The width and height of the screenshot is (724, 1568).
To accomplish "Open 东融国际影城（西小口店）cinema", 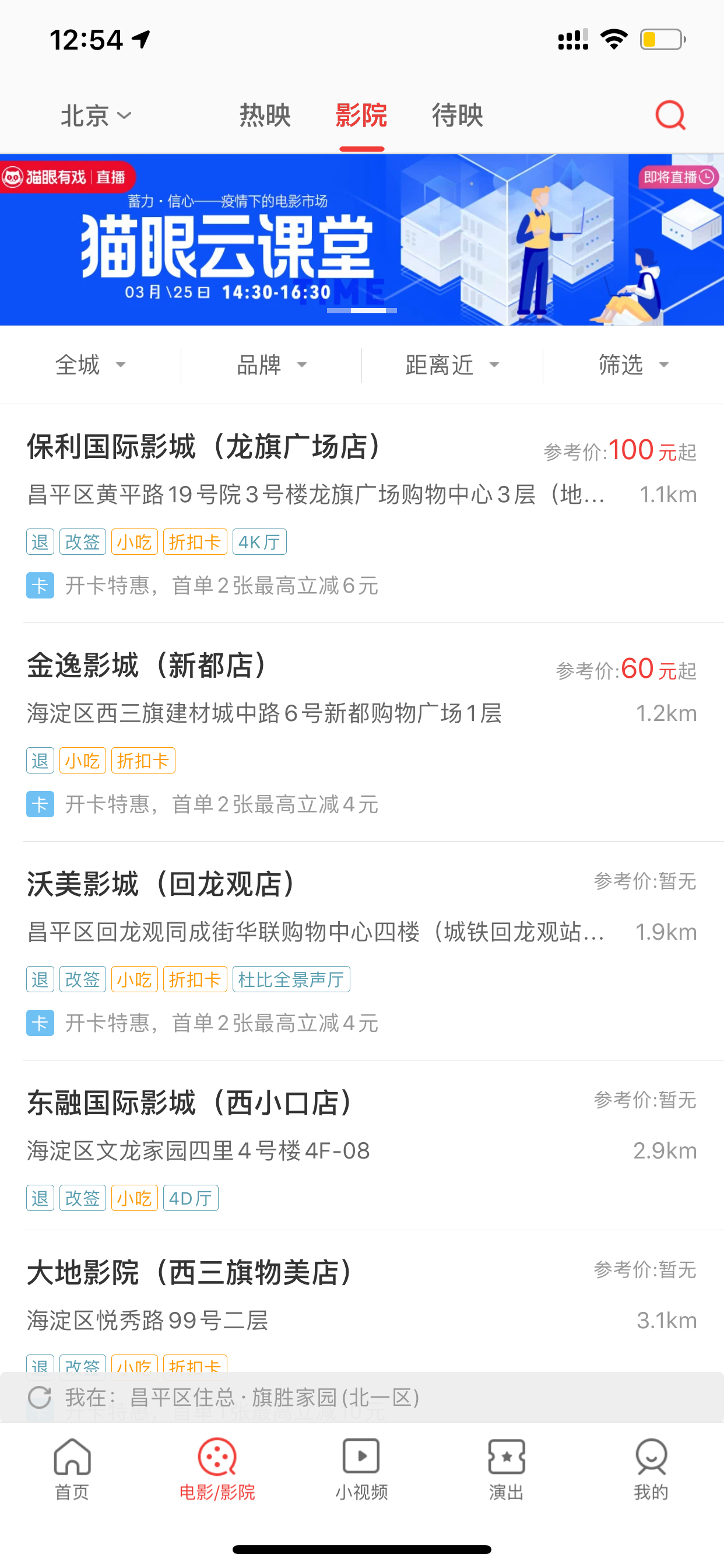I will click(x=362, y=1146).
